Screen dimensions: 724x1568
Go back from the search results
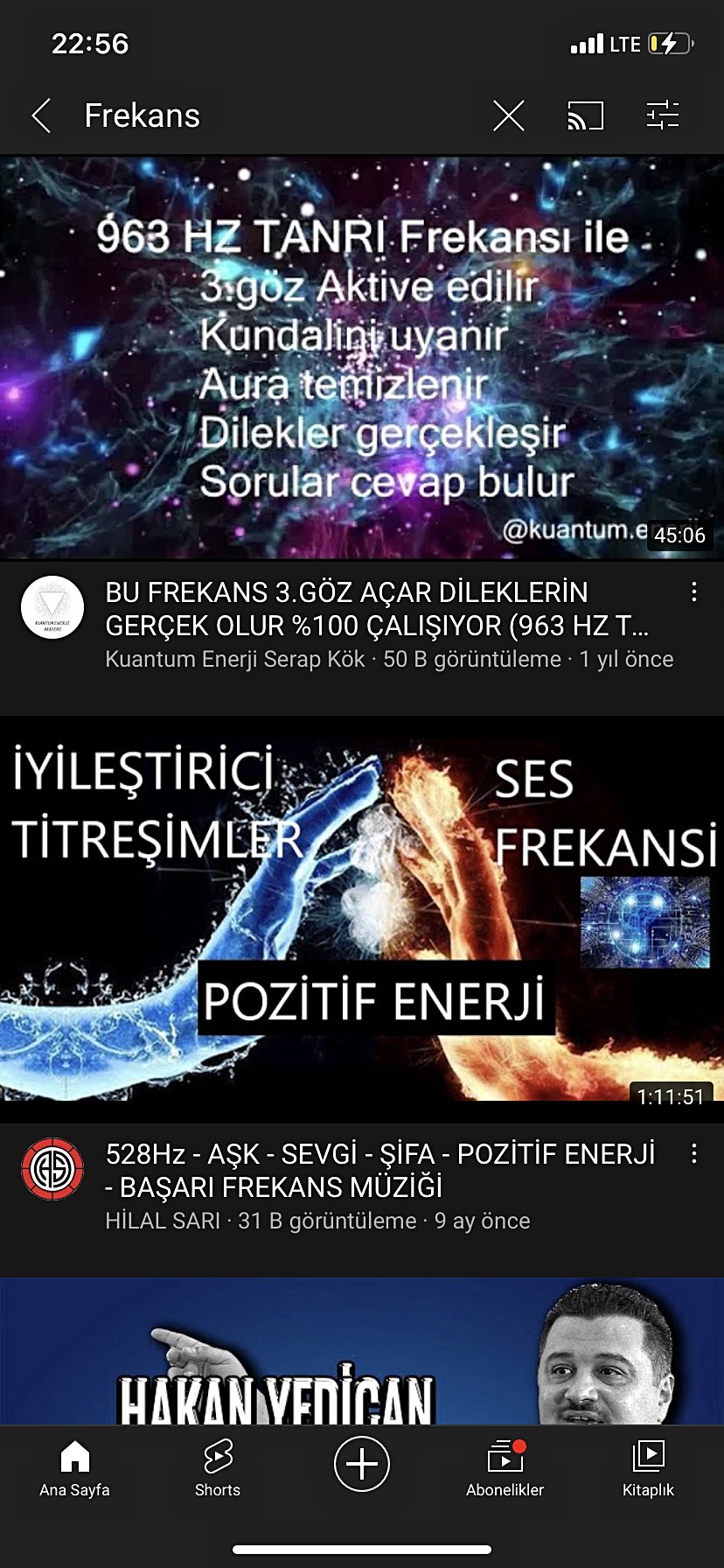[41, 115]
